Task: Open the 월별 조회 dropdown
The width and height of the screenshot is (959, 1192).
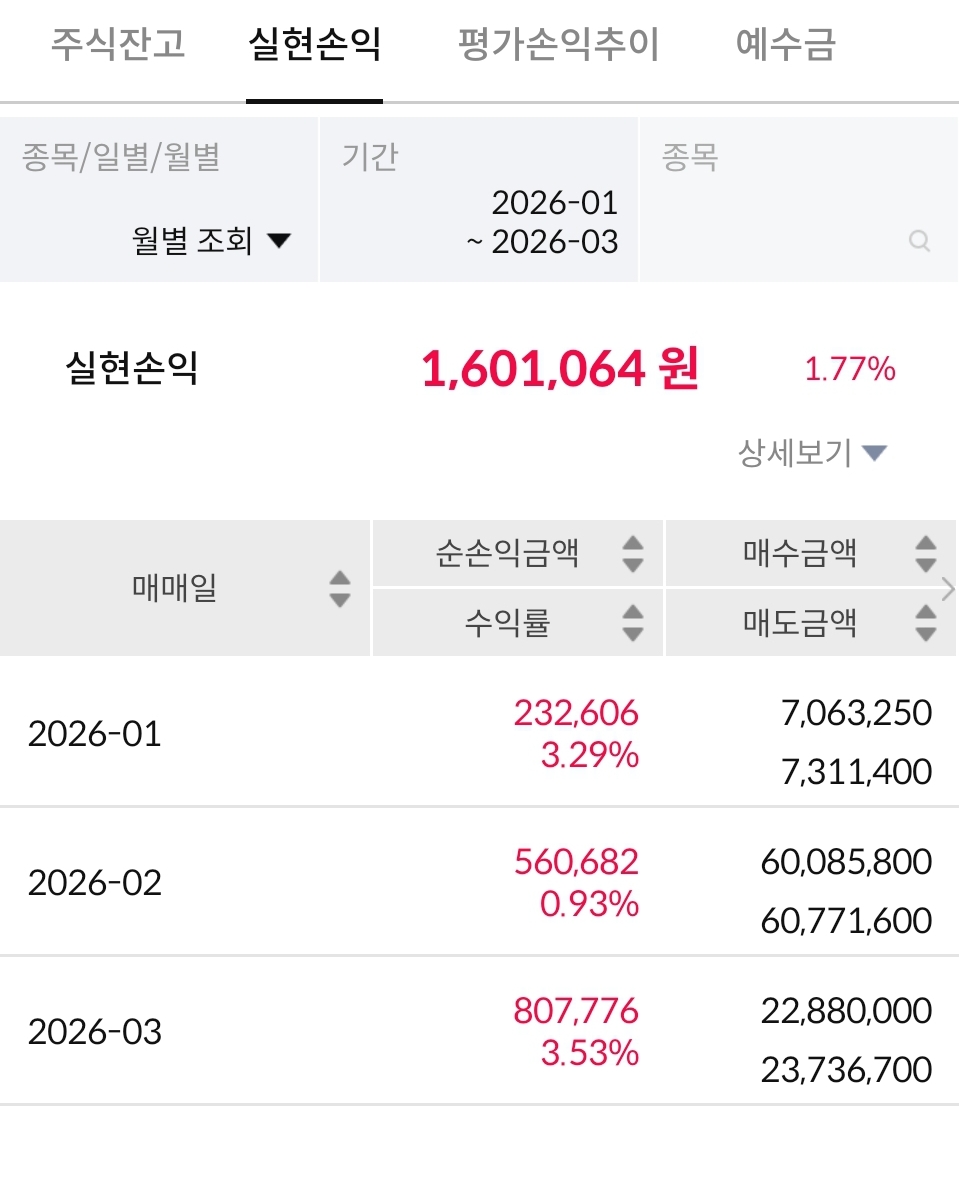Action: (210, 241)
